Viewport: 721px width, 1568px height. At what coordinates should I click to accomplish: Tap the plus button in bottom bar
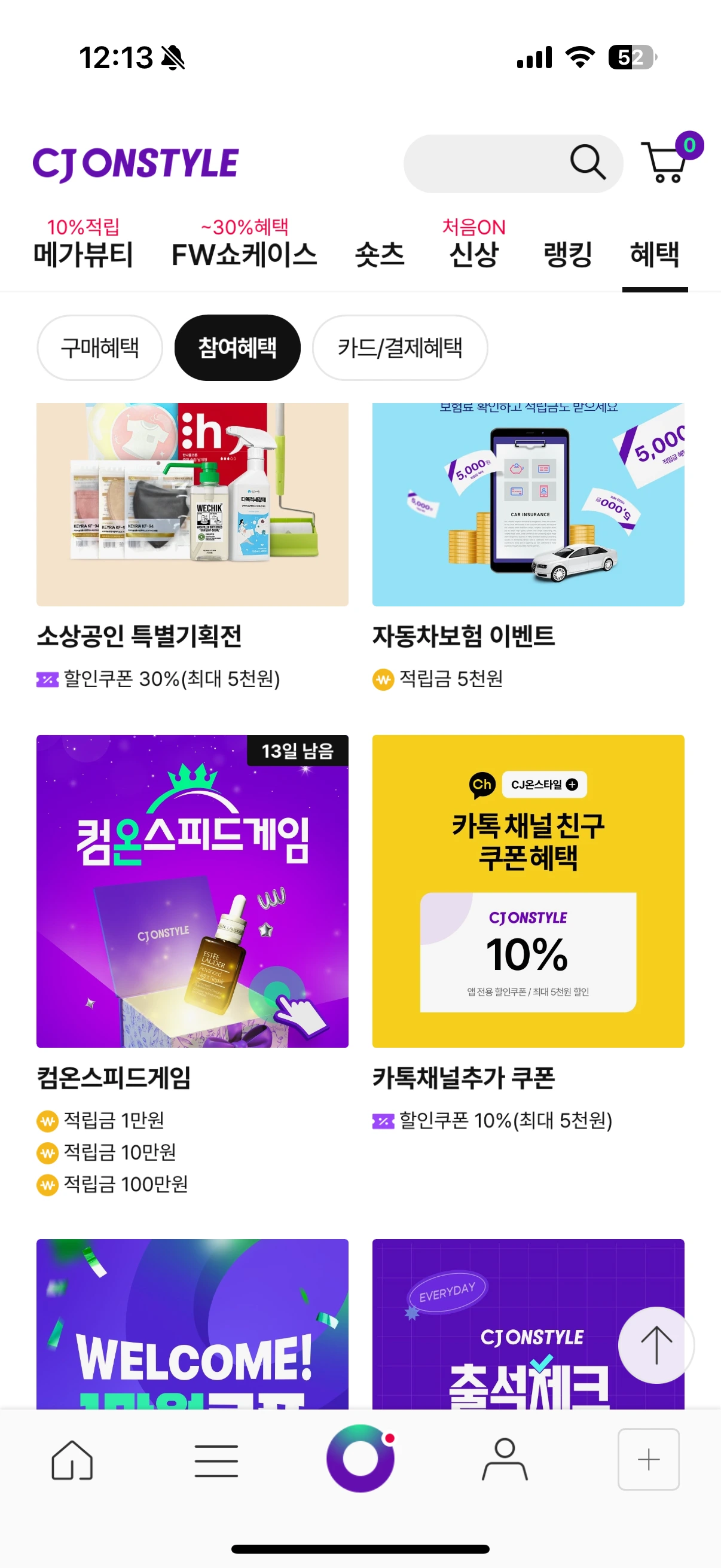(649, 1459)
